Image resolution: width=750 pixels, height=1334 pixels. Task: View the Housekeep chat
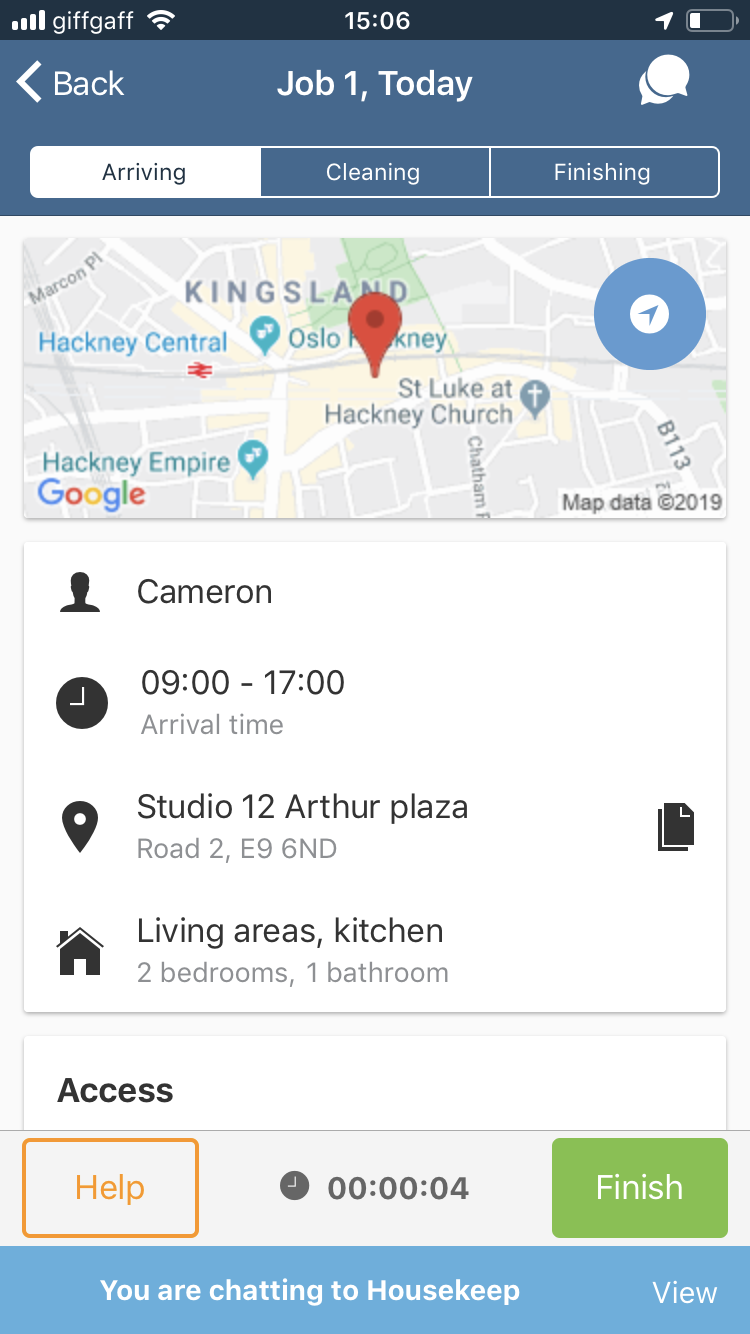coord(684,1292)
